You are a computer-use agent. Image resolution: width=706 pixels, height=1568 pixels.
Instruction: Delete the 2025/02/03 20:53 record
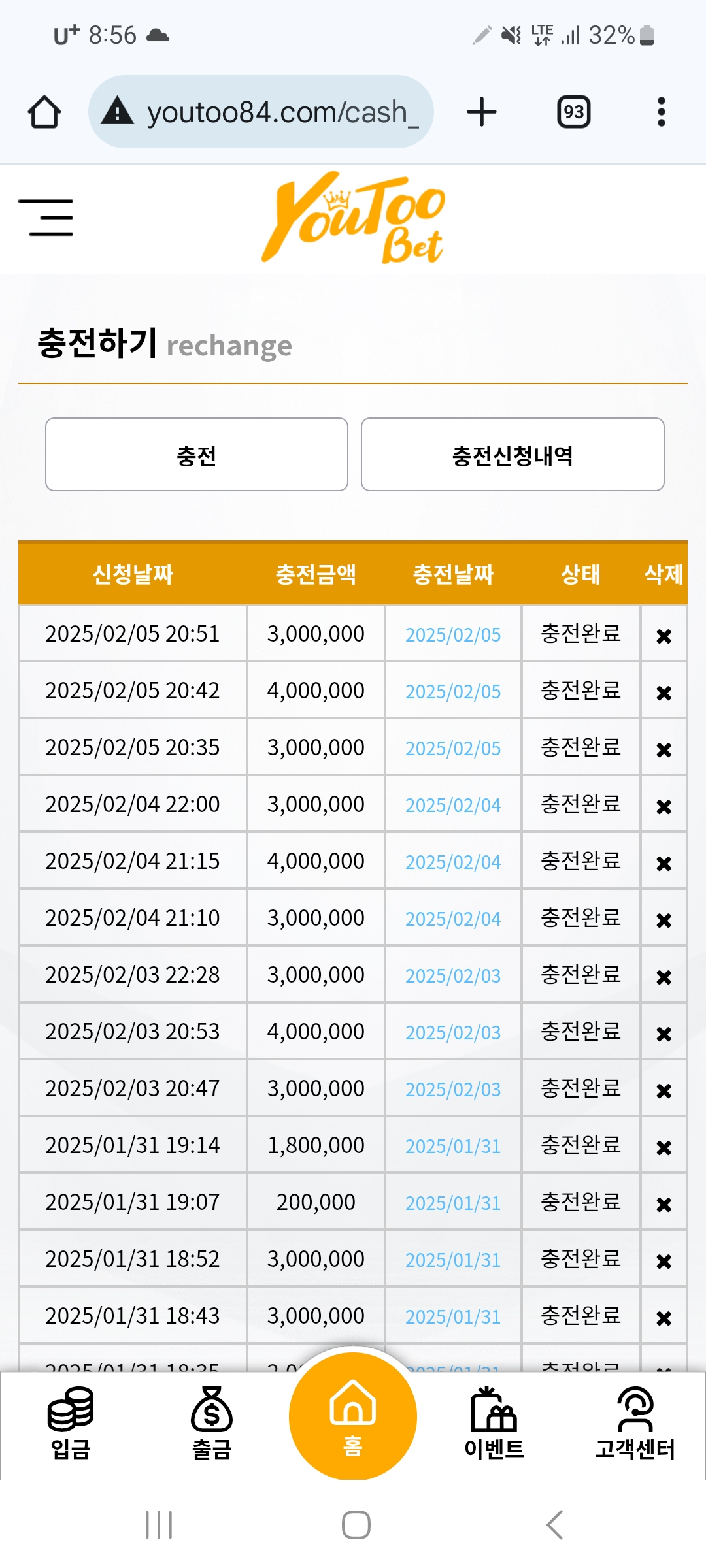click(x=664, y=1034)
